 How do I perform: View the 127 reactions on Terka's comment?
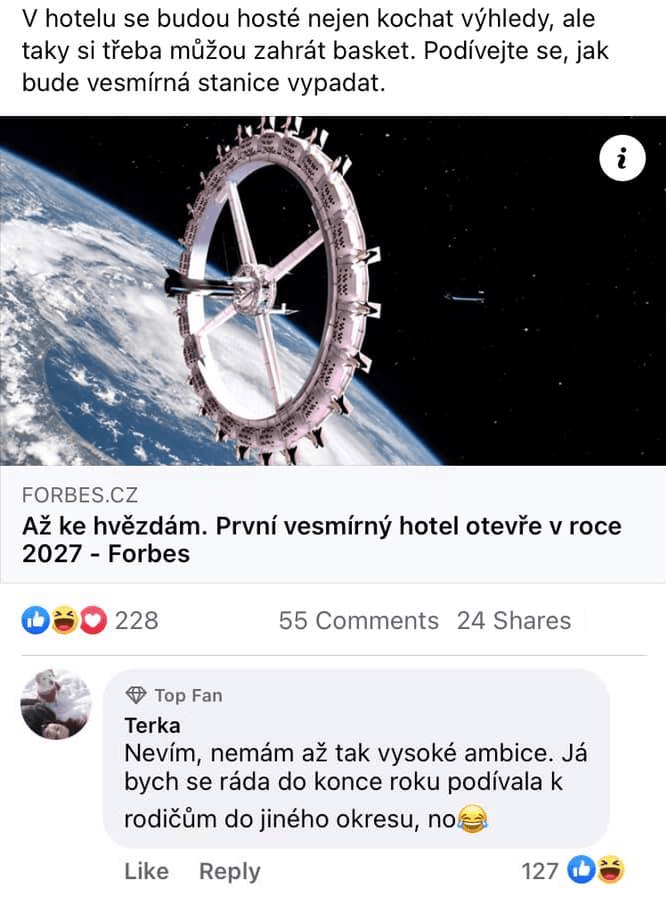pyautogui.click(x=572, y=871)
